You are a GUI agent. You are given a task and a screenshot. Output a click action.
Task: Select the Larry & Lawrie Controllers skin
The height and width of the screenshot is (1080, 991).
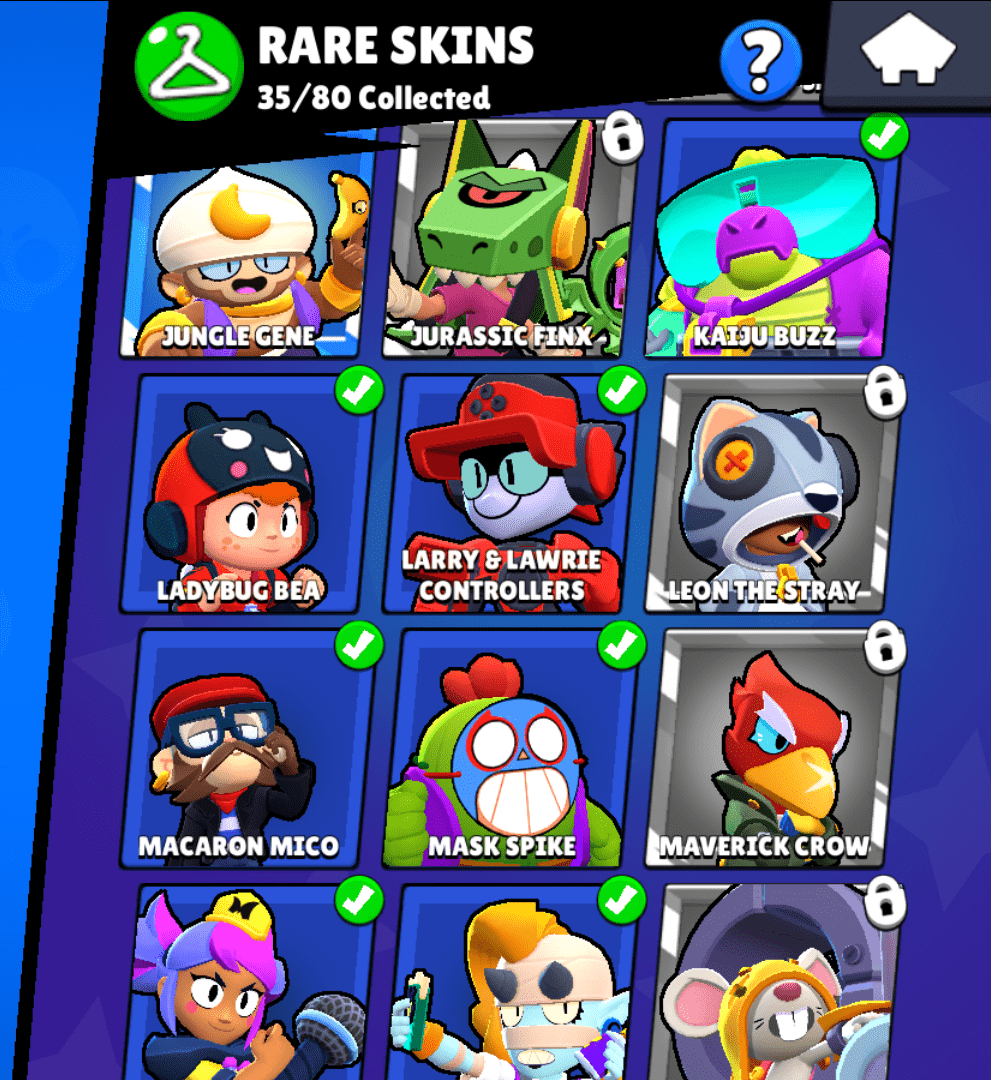click(x=510, y=495)
